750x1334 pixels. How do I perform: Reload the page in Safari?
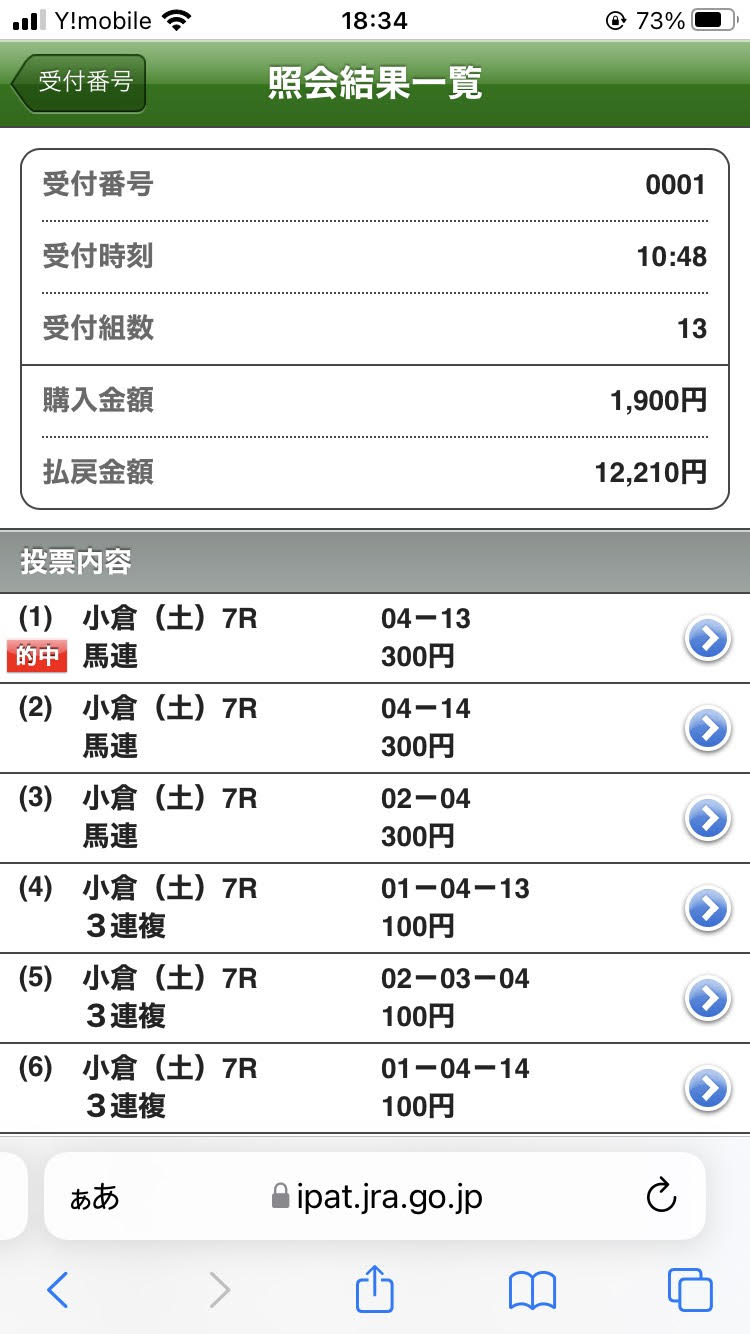(x=661, y=1196)
